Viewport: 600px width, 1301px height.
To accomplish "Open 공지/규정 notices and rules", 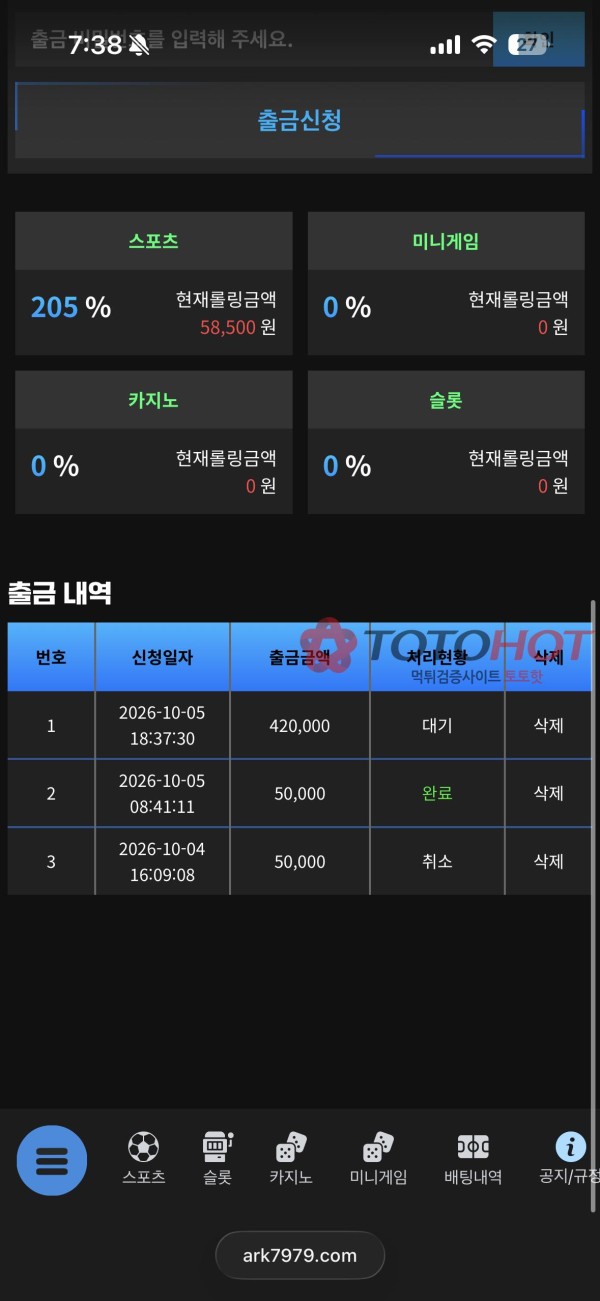I will click(x=569, y=1159).
